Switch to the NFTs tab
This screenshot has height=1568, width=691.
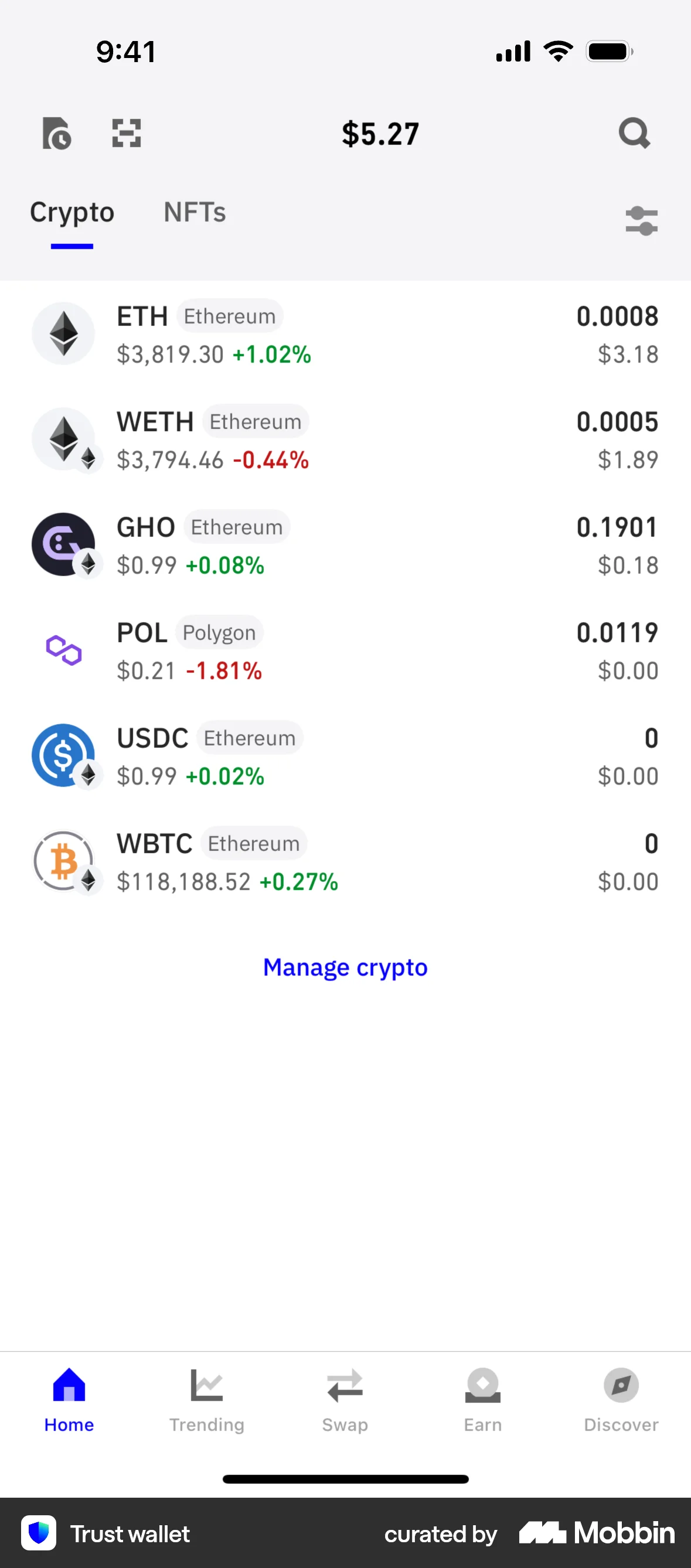[194, 212]
